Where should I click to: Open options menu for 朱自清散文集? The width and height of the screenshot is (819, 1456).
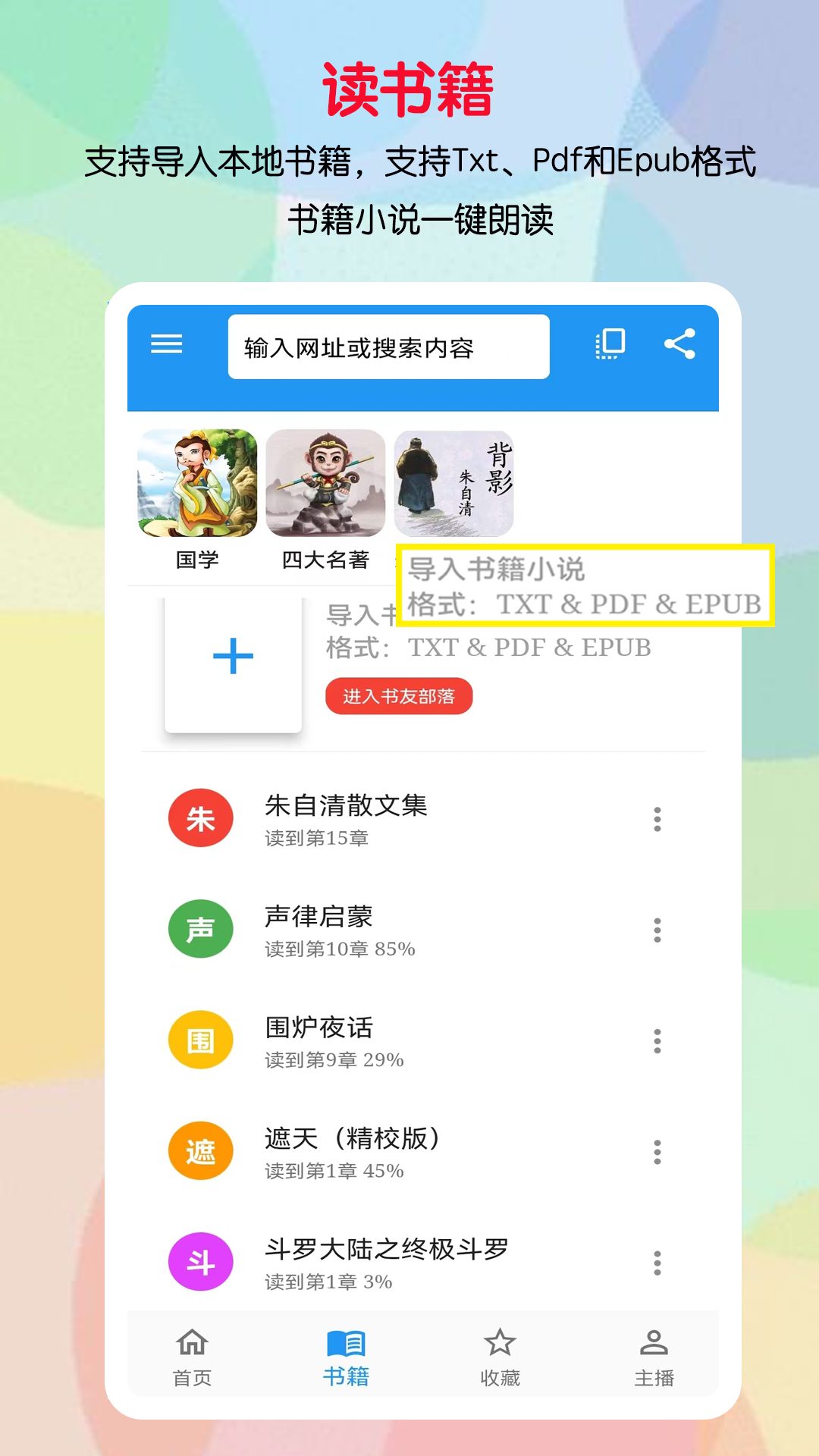[x=657, y=819]
